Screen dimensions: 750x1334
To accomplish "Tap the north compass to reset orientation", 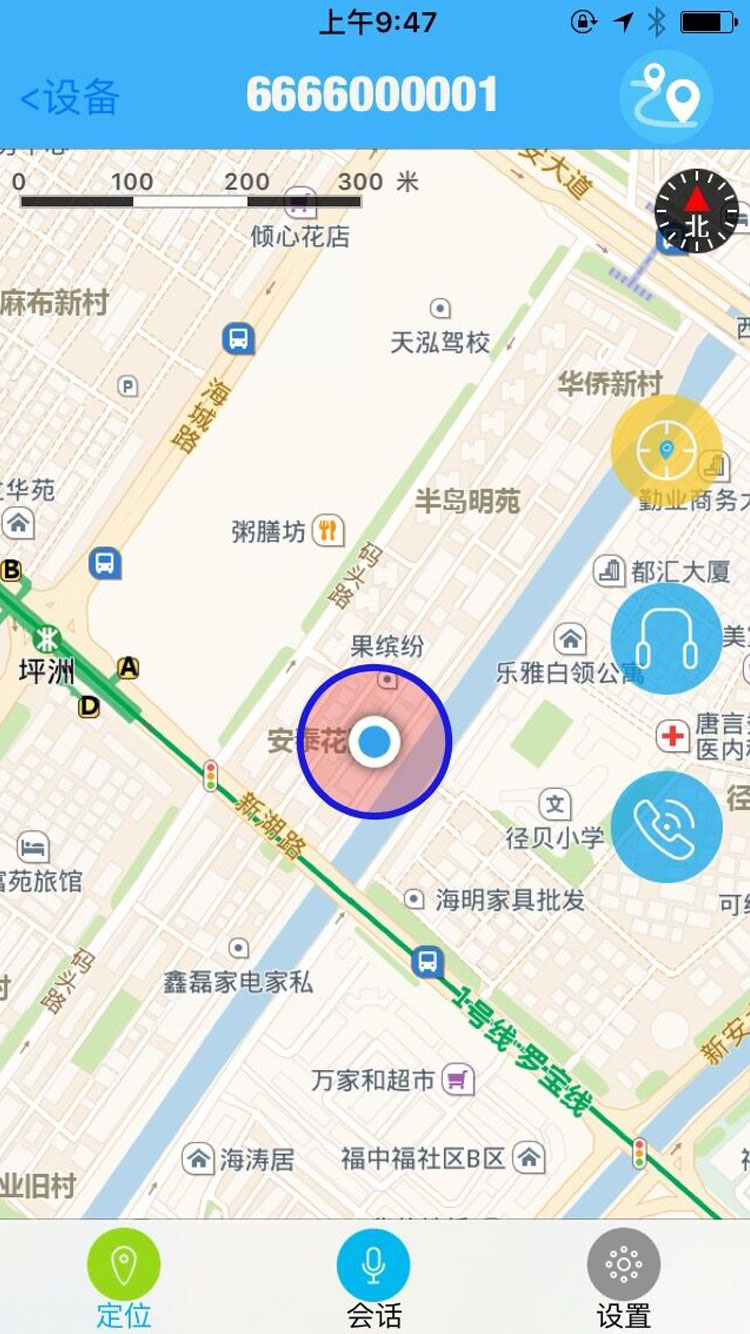I will point(697,211).
